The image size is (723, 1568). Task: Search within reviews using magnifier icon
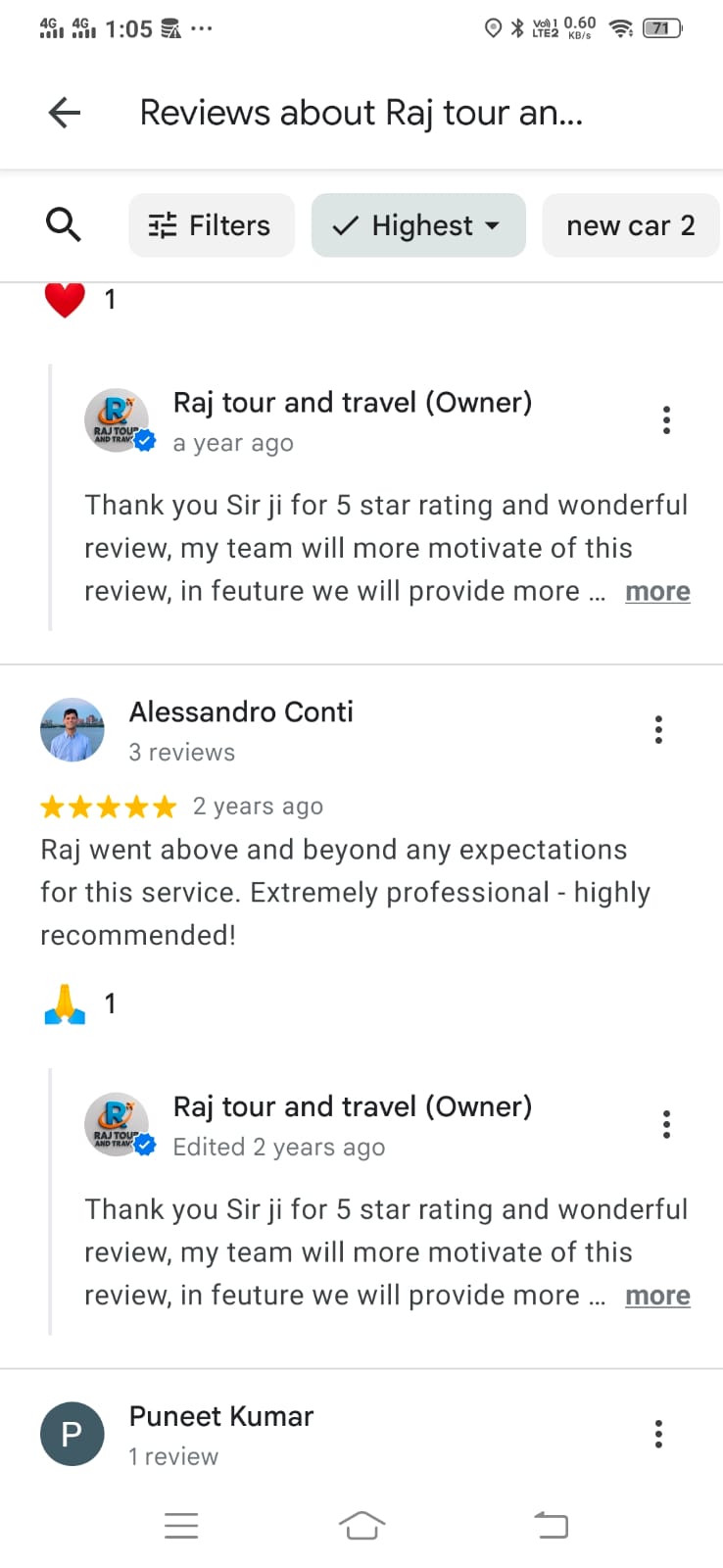[63, 224]
